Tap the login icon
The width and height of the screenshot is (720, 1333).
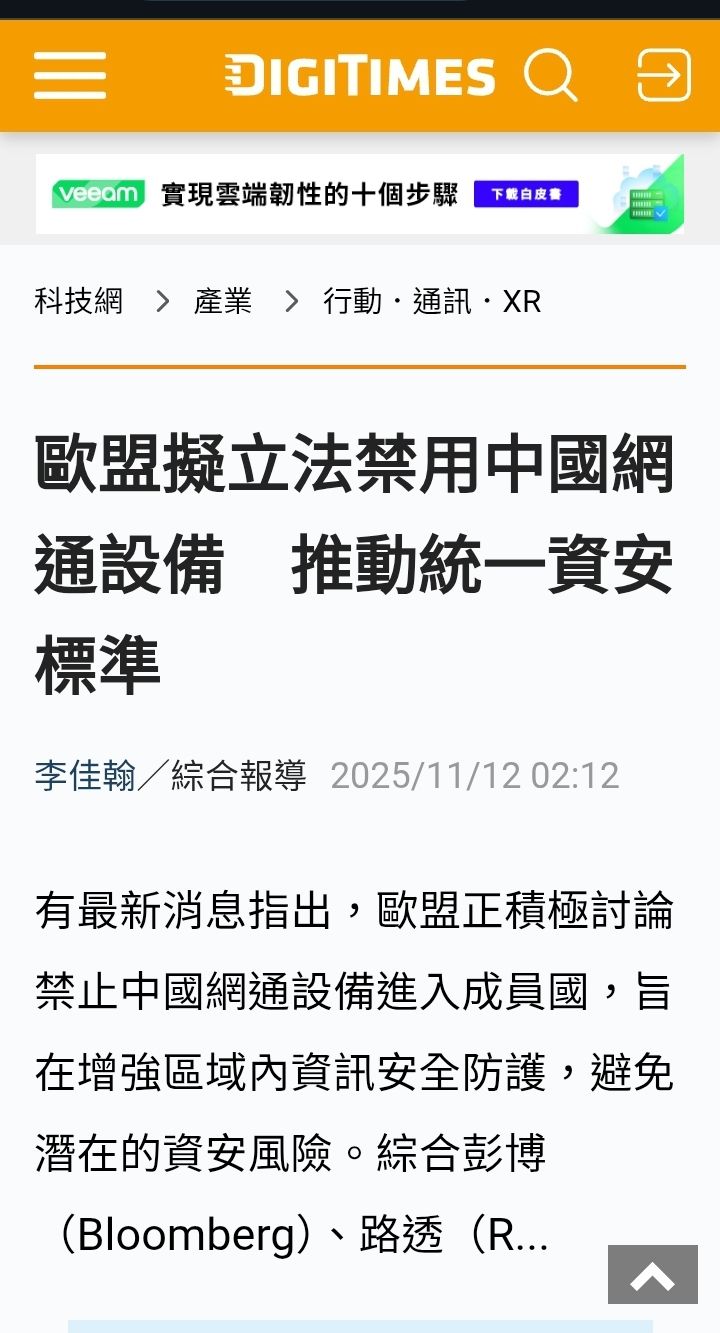664,76
